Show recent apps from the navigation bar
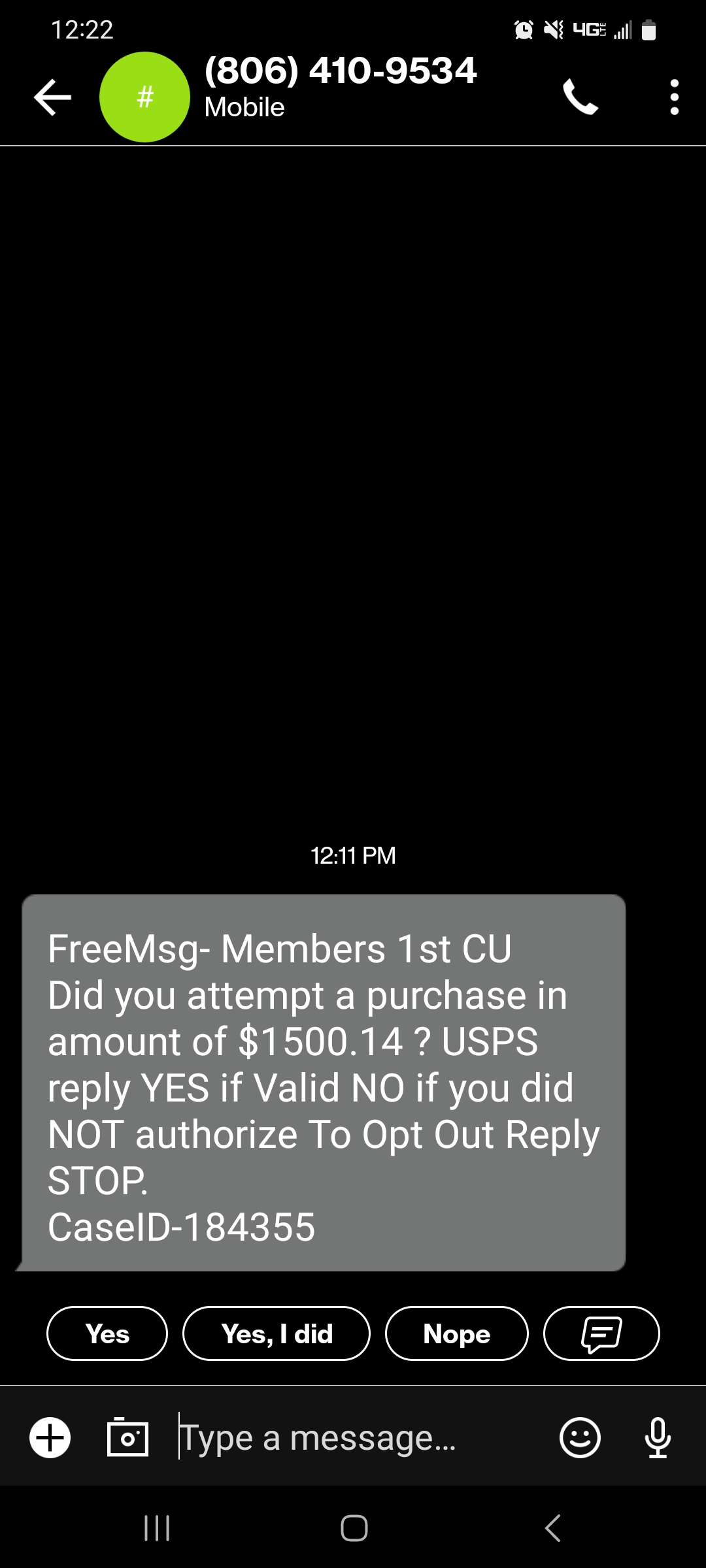The image size is (706, 1568). [x=157, y=1528]
